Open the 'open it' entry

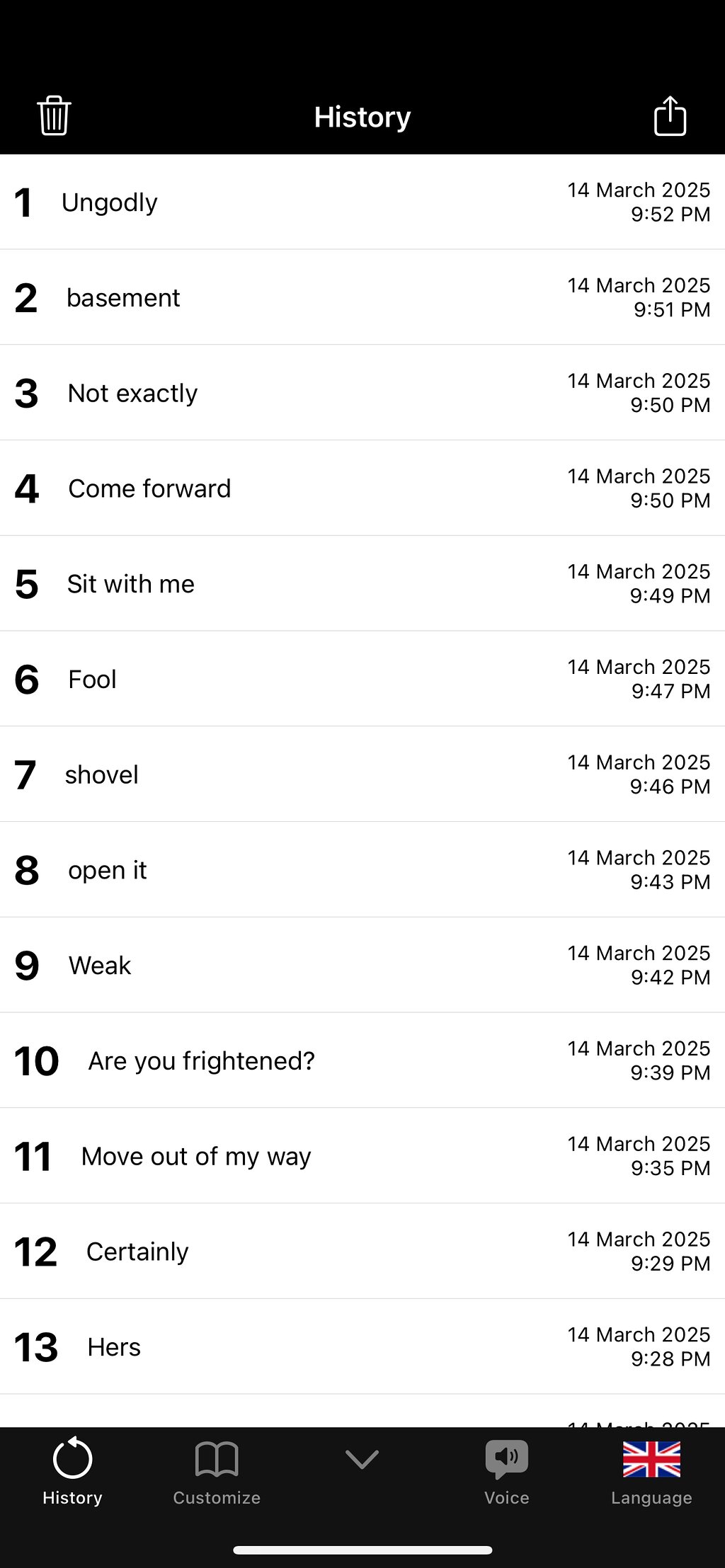(x=362, y=870)
